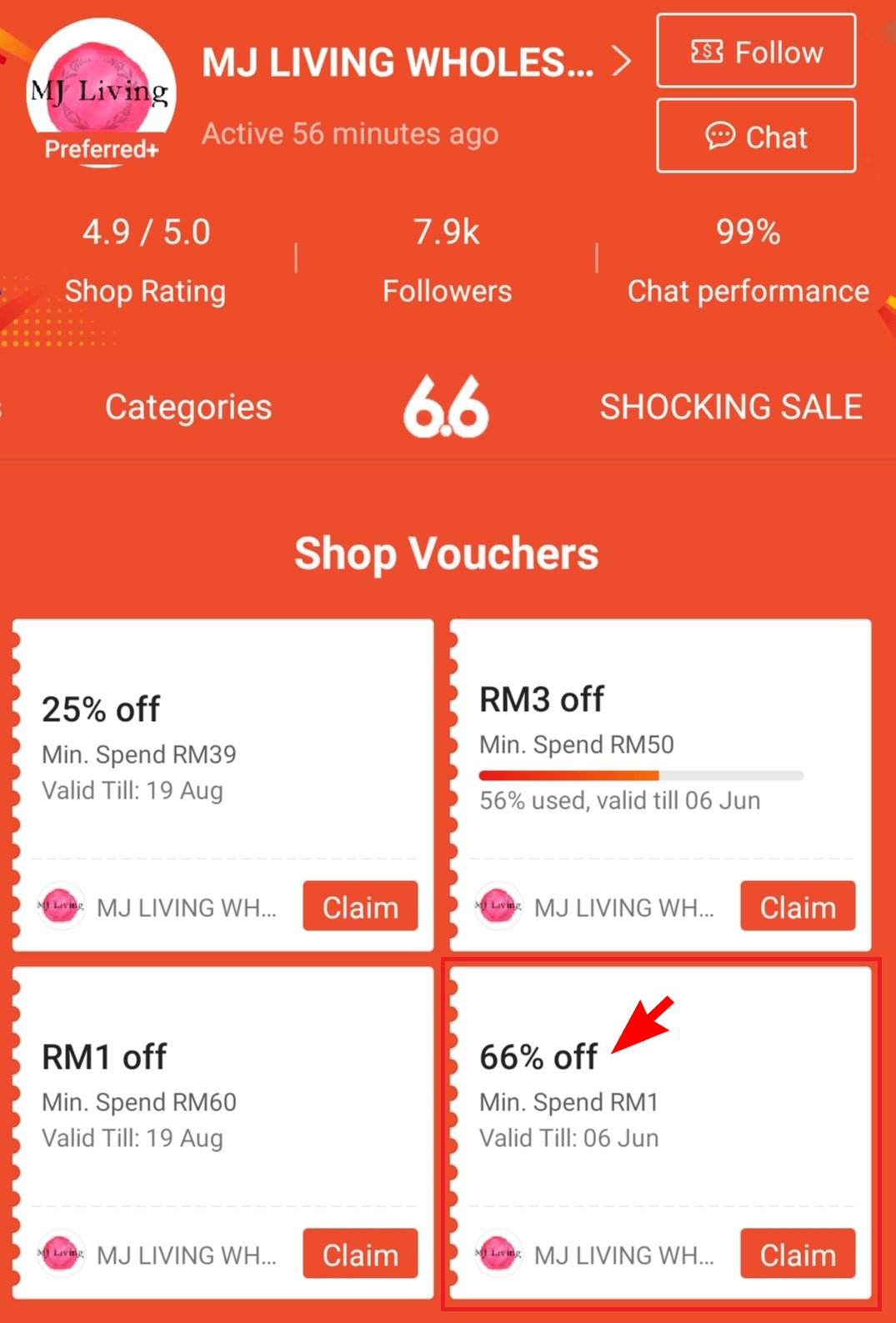Open the 6.6 sale tab

tap(446, 407)
